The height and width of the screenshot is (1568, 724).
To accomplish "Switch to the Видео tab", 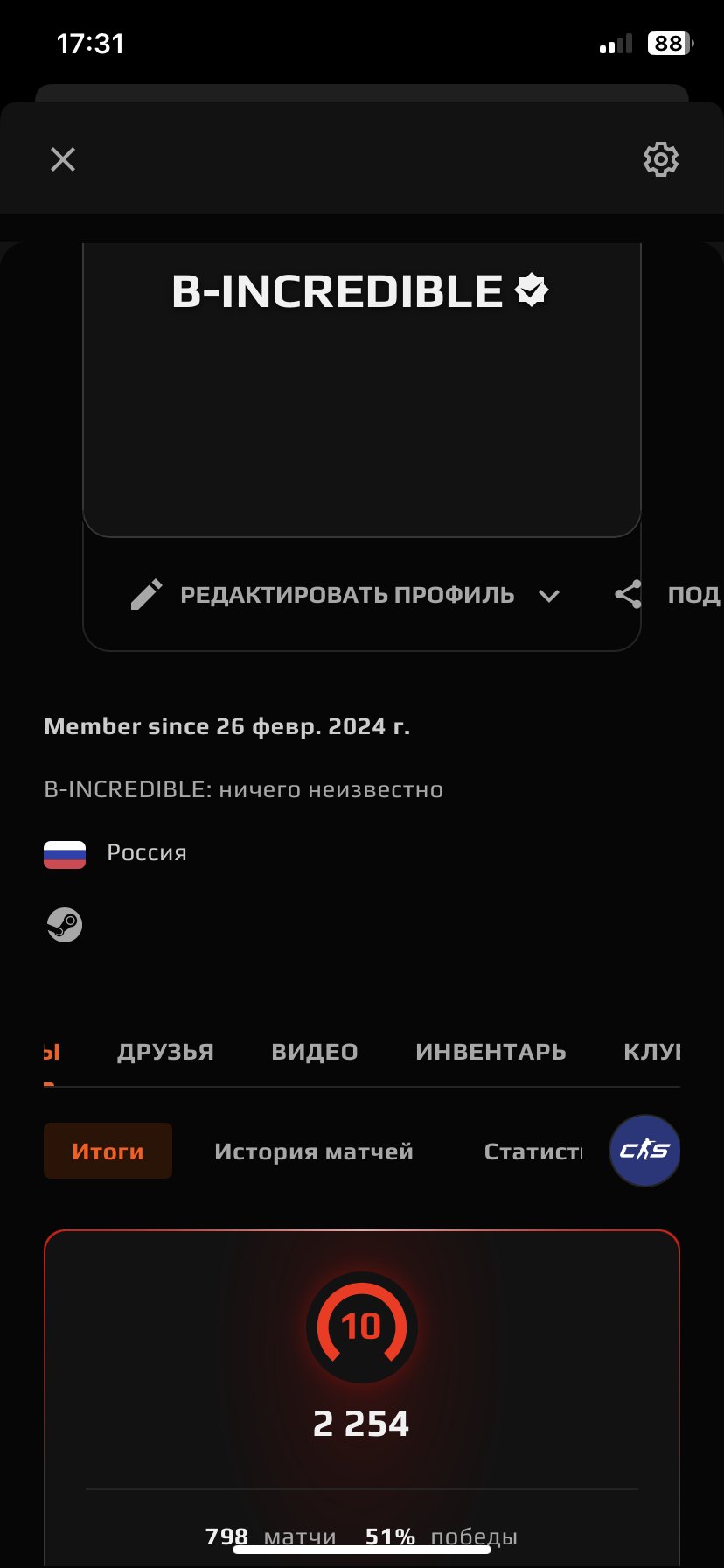I will click(x=315, y=1052).
